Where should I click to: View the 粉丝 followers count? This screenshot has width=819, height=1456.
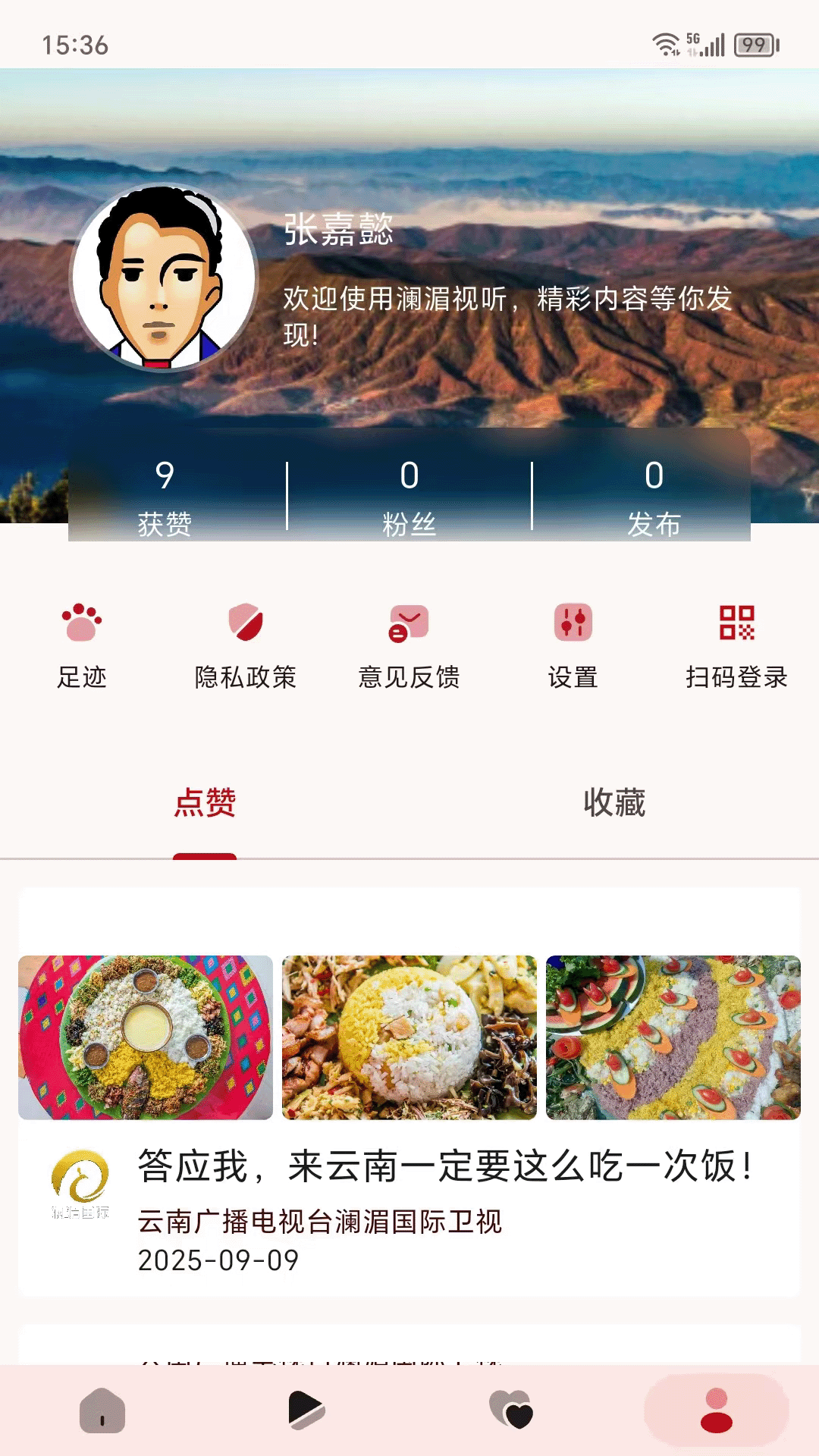click(409, 493)
